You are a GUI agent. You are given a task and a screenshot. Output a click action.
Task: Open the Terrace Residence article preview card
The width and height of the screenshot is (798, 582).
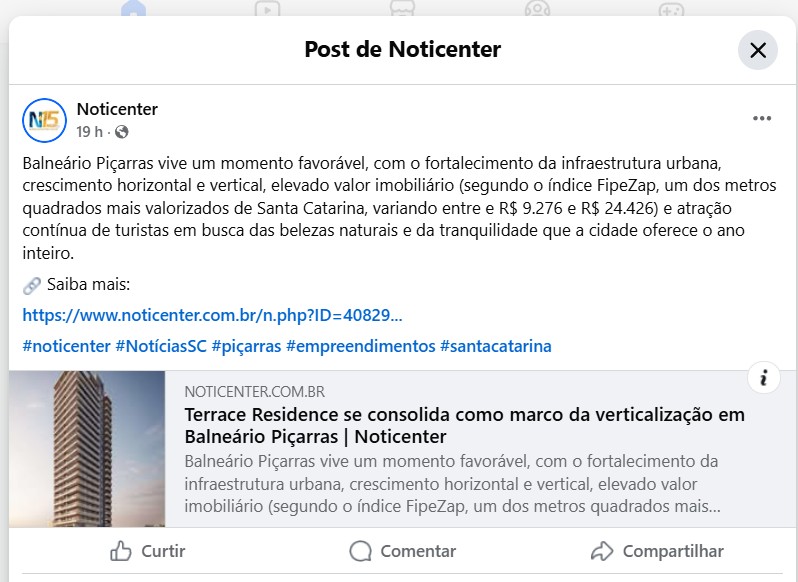[465, 426]
